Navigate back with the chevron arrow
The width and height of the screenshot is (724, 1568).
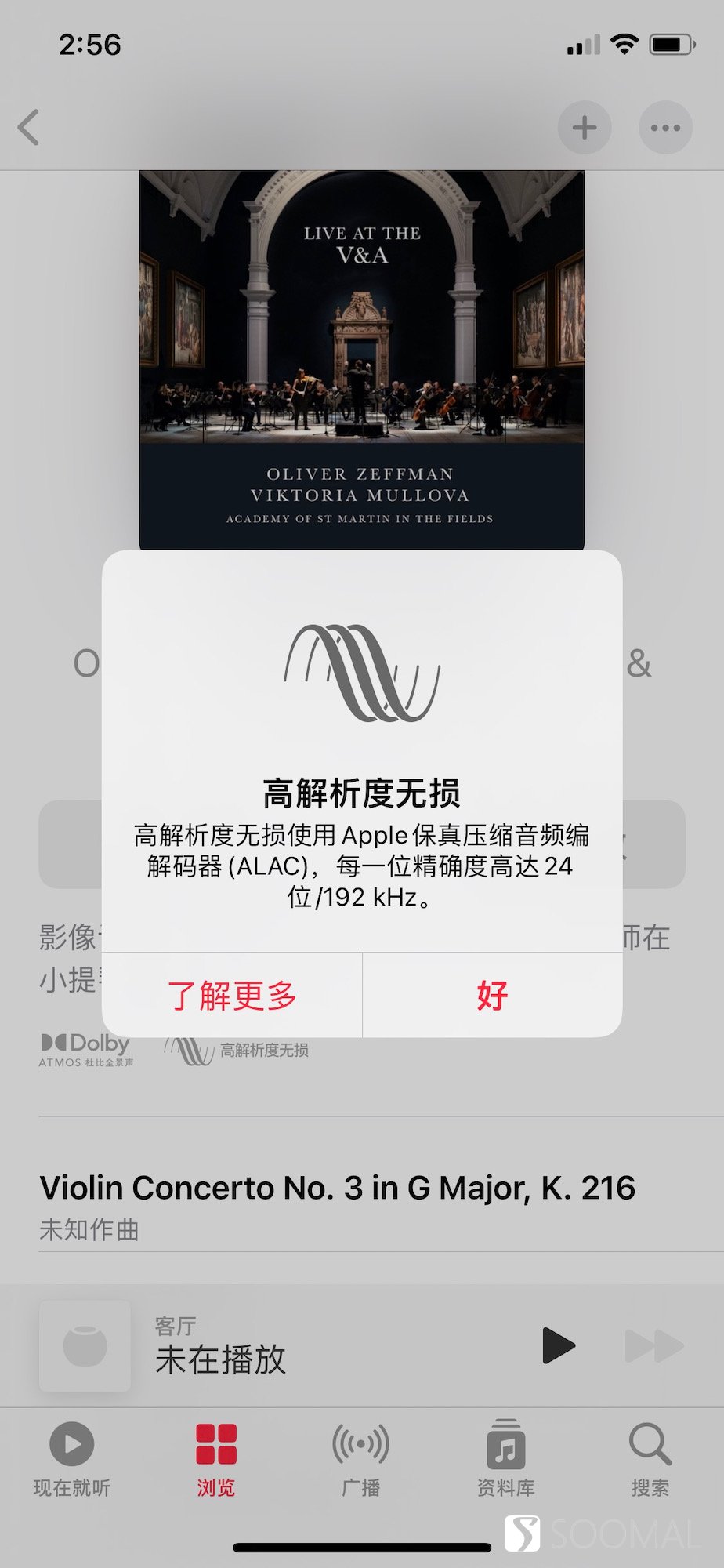pos(30,128)
